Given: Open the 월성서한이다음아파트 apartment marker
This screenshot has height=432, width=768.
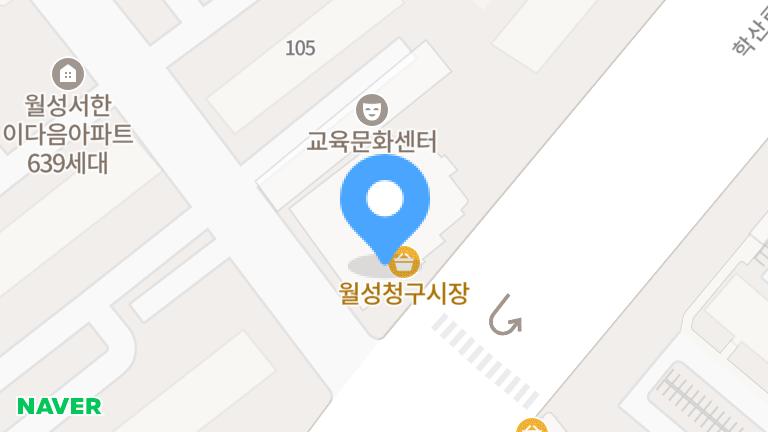Looking at the screenshot, I should point(67,73).
